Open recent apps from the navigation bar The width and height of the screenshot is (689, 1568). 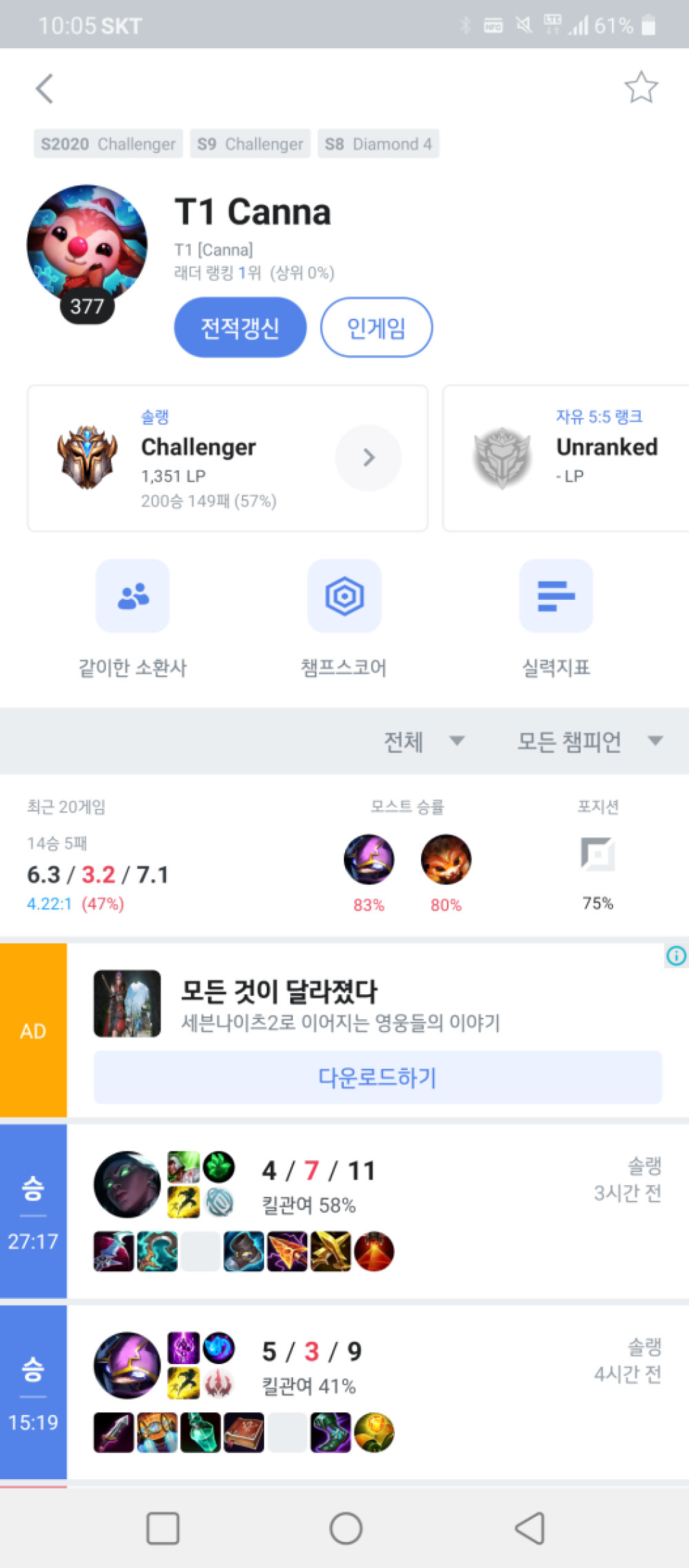[163, 1529]
